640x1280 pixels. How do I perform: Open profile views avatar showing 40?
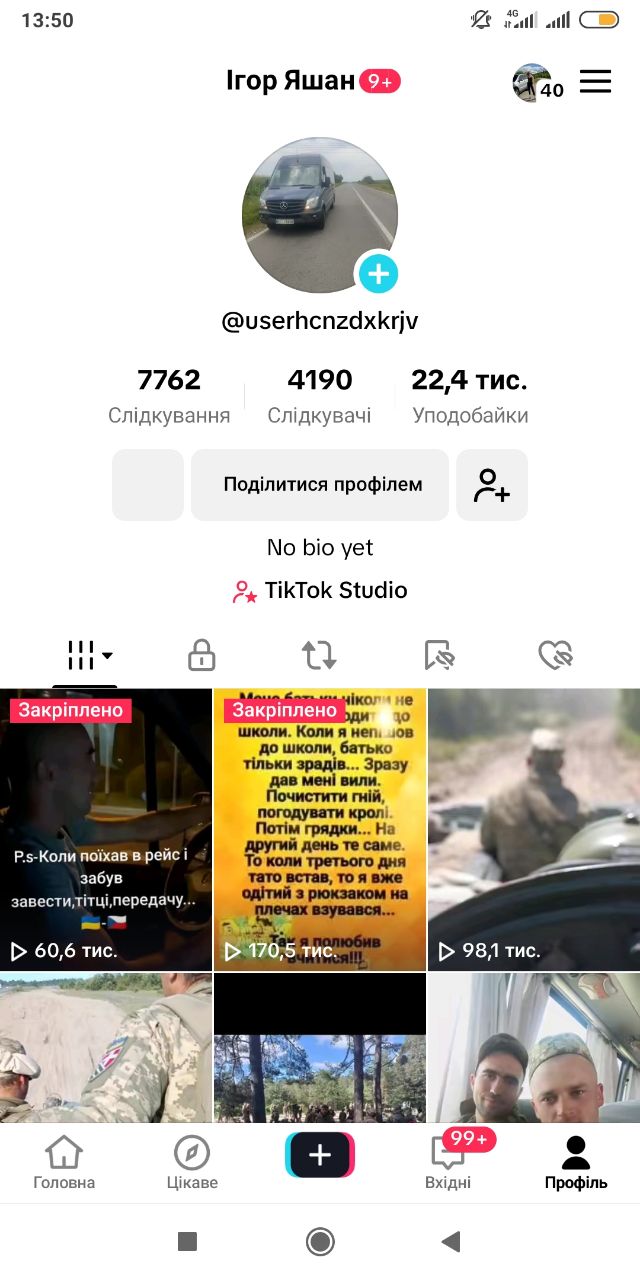(x=534, y=83)
